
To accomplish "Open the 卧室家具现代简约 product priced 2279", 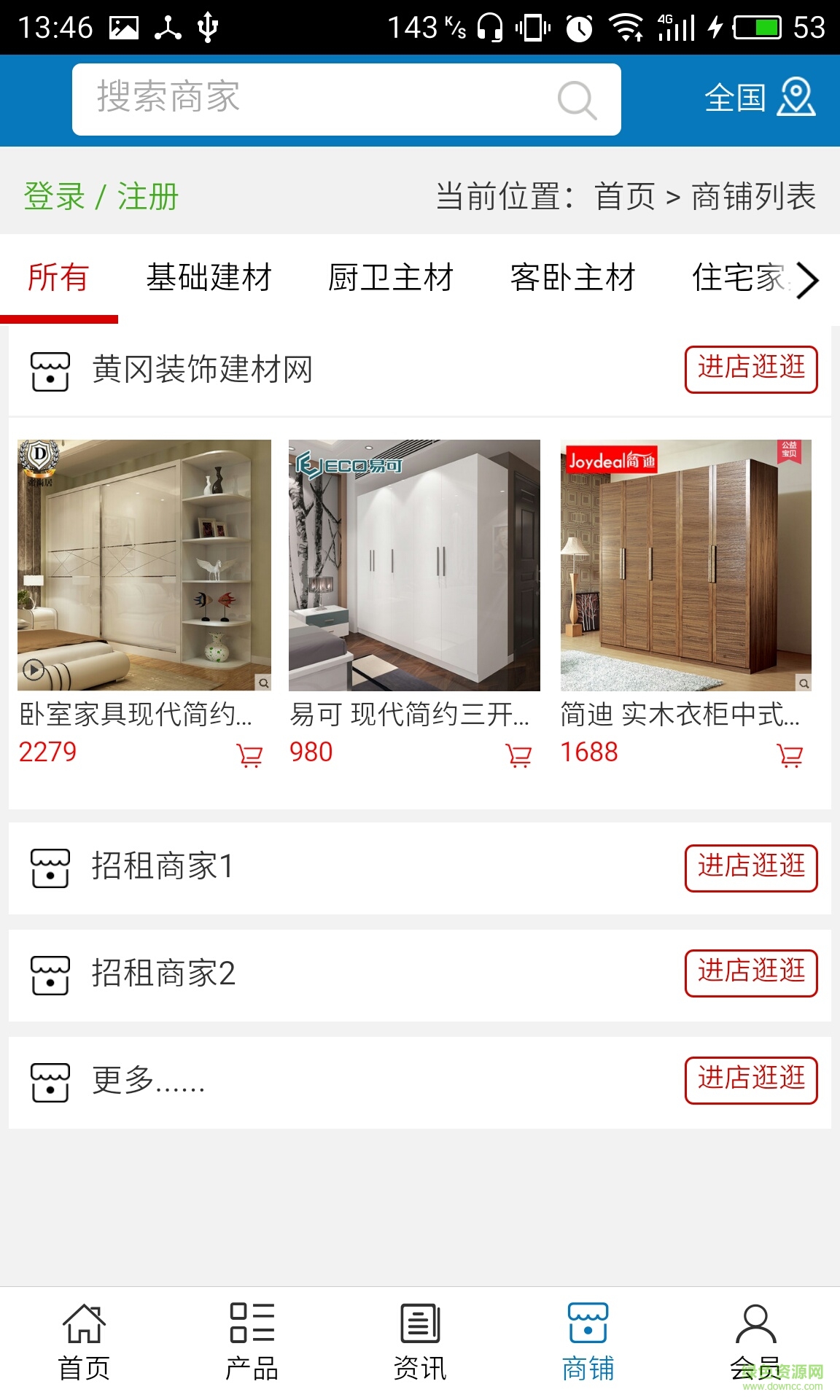I will pos(144,565).
